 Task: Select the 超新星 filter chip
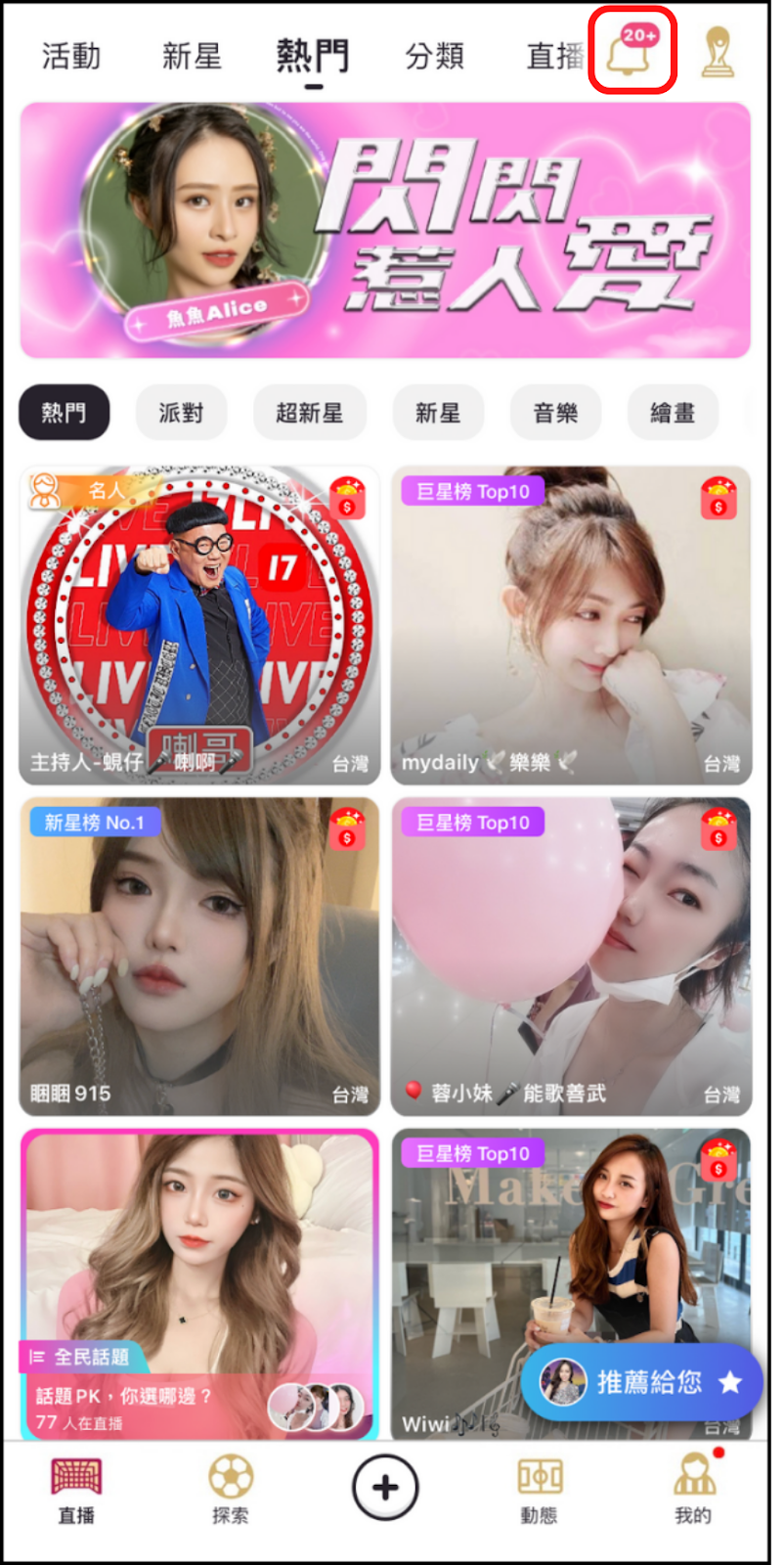[309, 413]
